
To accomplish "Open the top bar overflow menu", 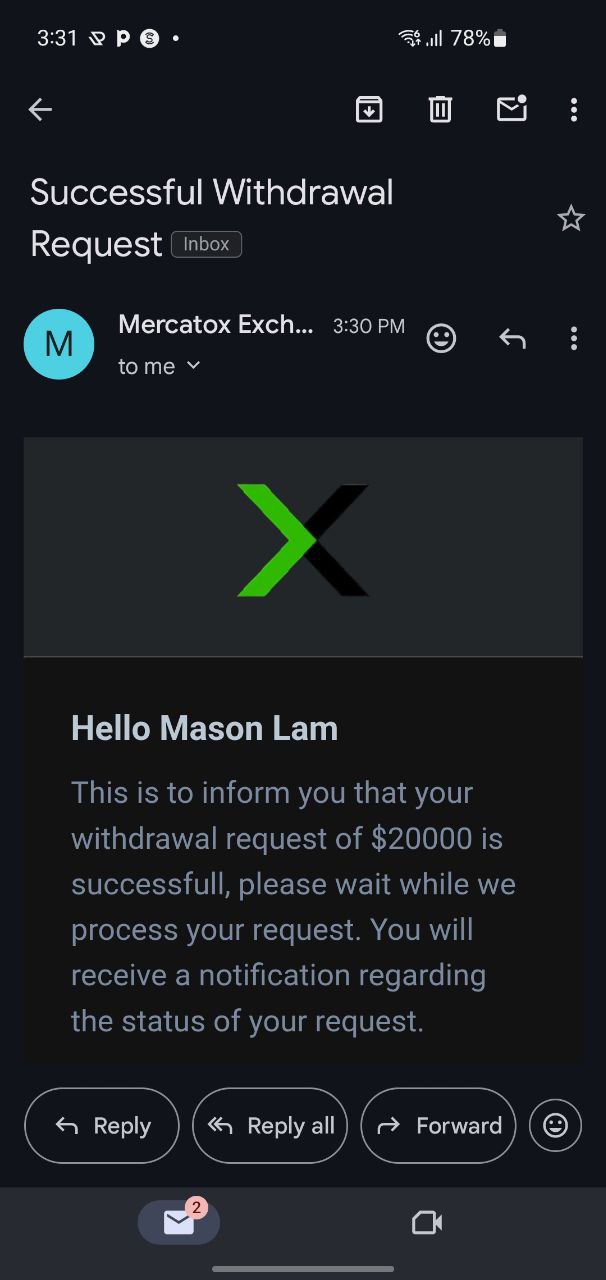I will pos(573,110).
